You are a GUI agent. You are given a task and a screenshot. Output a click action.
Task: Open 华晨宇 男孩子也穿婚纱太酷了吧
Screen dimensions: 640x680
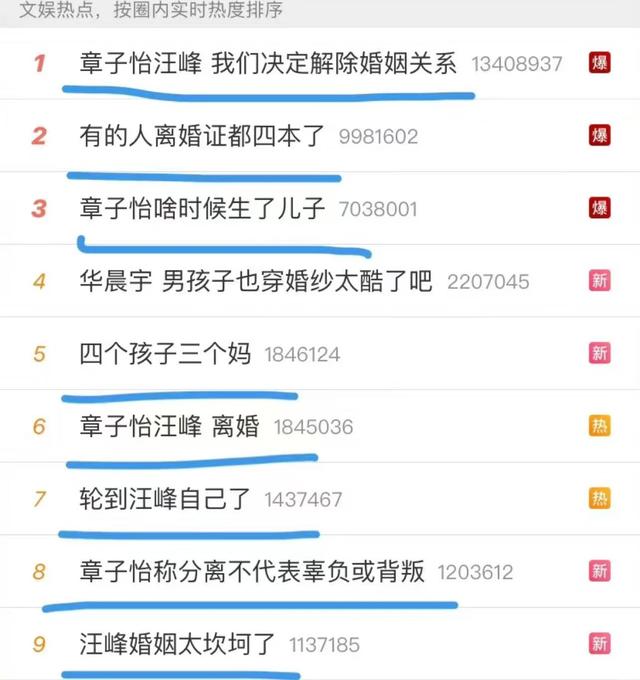256,281
